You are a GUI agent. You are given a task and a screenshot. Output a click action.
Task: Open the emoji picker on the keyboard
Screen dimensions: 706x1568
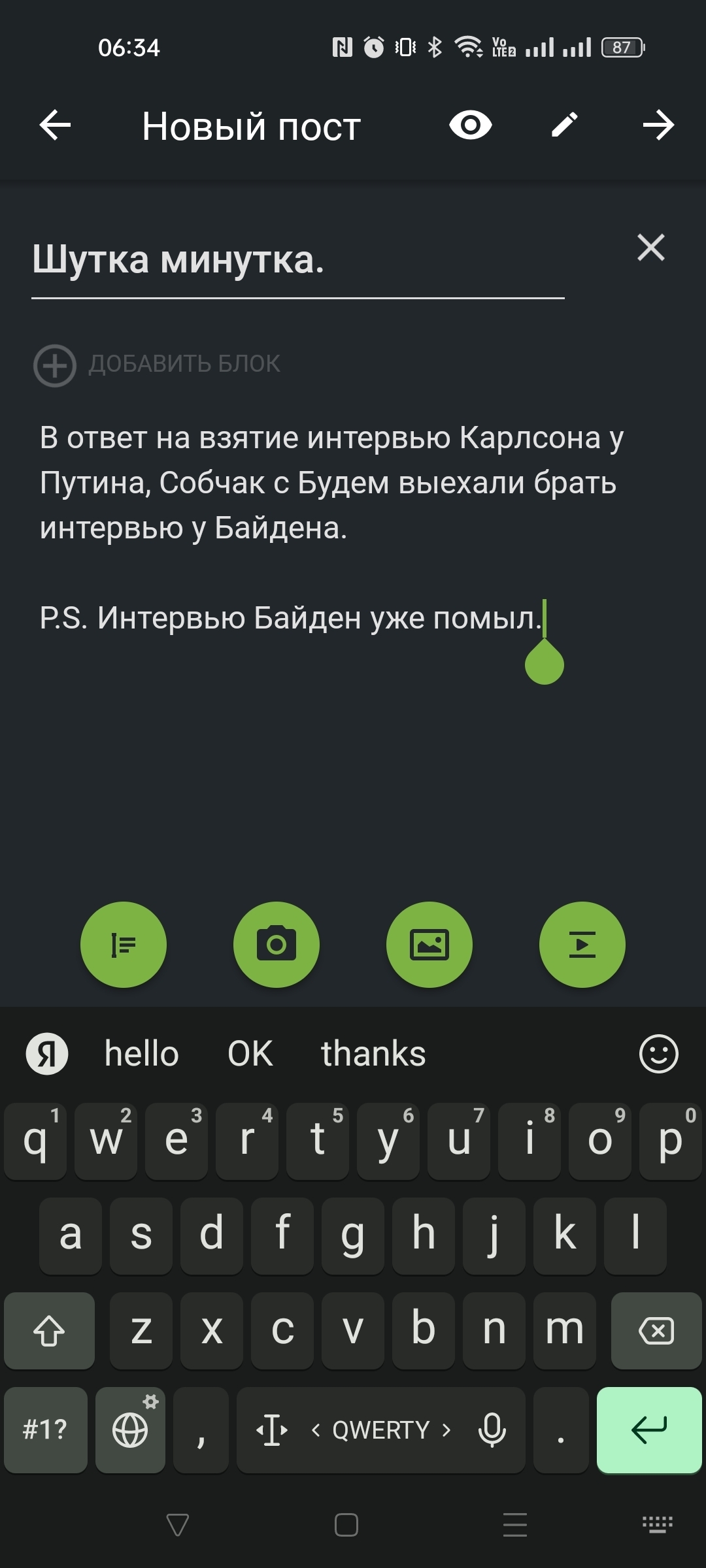pyautogui.click(x=658, y=1054)
